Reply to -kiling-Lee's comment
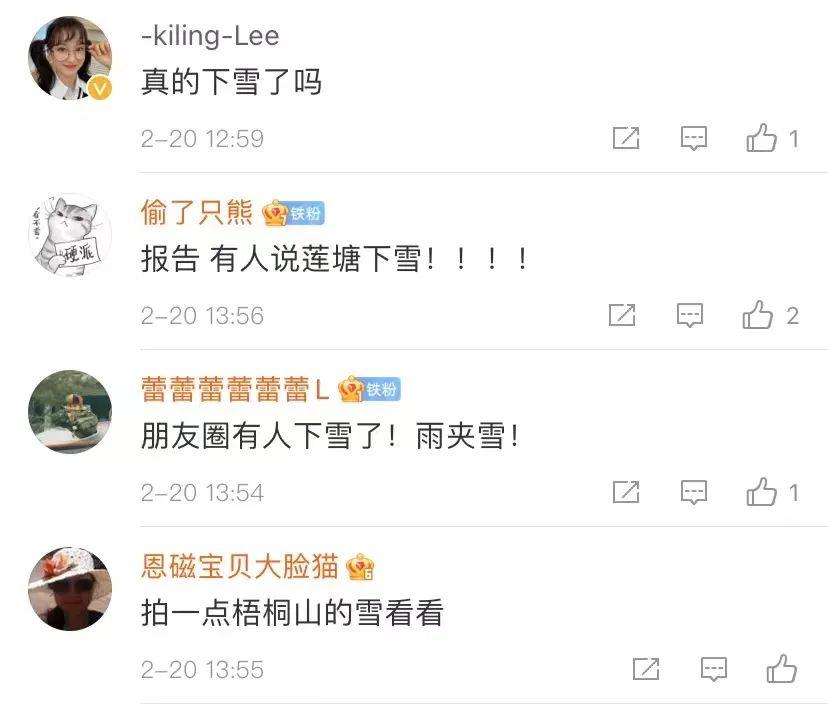828x706 pixels. point(694,139)
